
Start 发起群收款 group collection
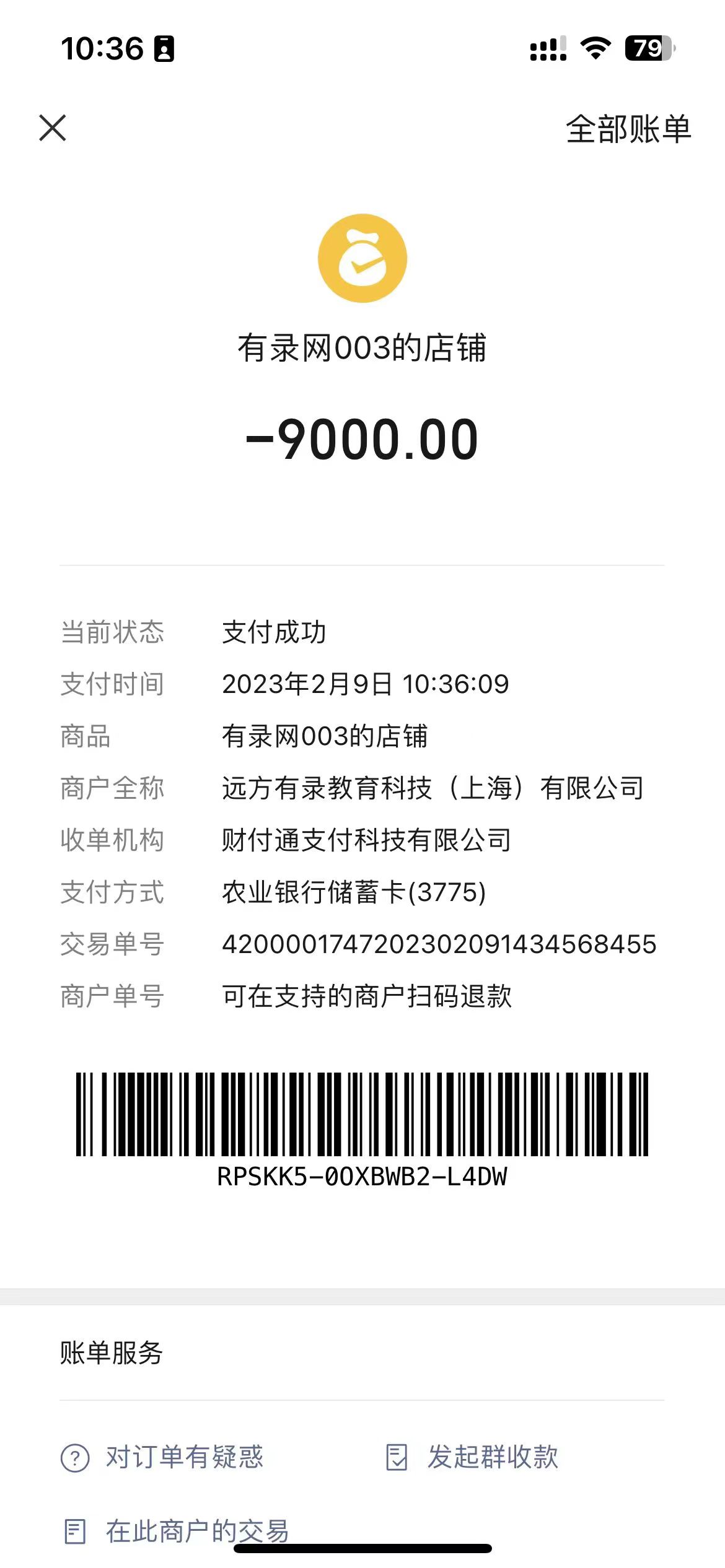pyautogui.click(x=472, y=1457)
